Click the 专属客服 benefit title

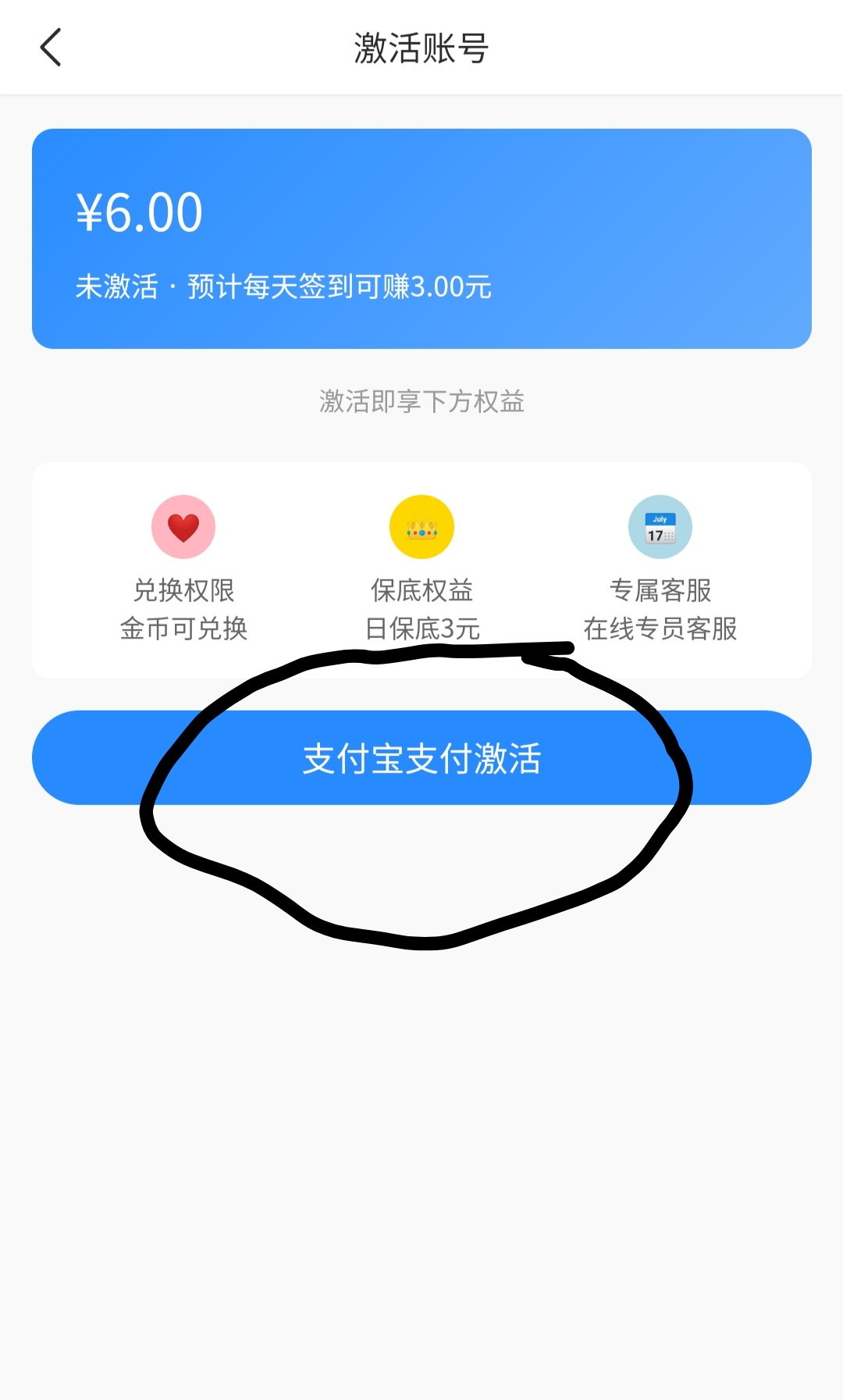tap(660, 591)
